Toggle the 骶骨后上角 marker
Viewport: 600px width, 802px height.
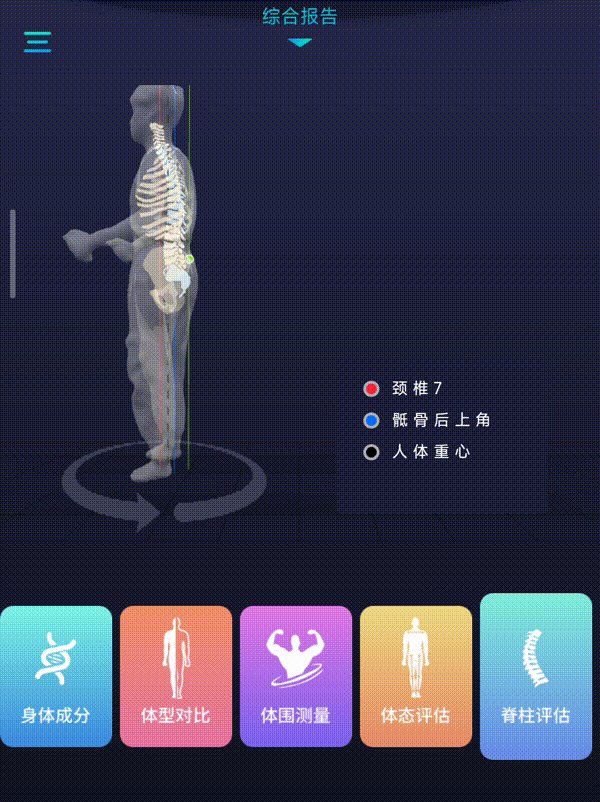372,420
